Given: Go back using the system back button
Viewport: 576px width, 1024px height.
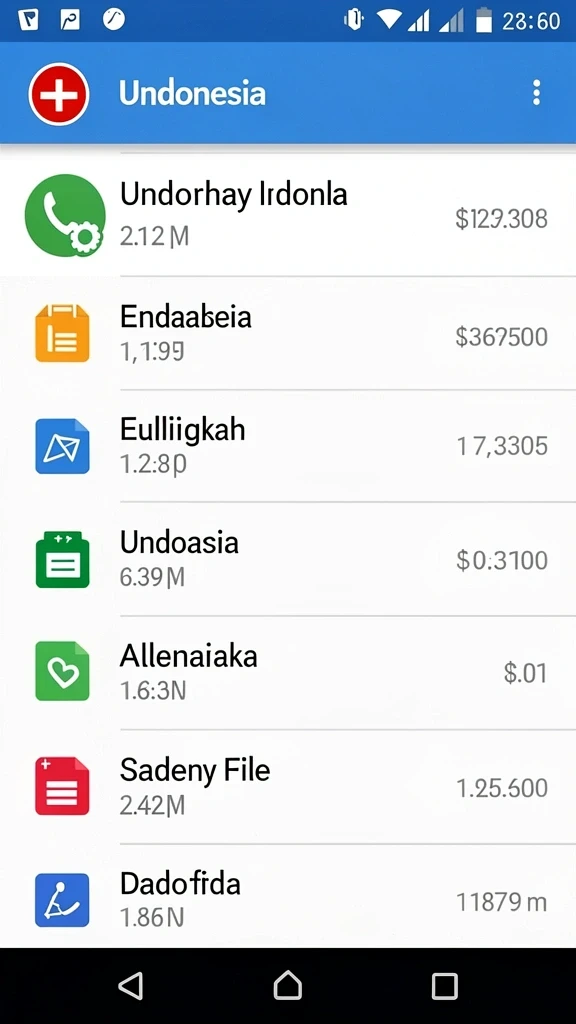Looking at the screenshot, I should point(131,985).
